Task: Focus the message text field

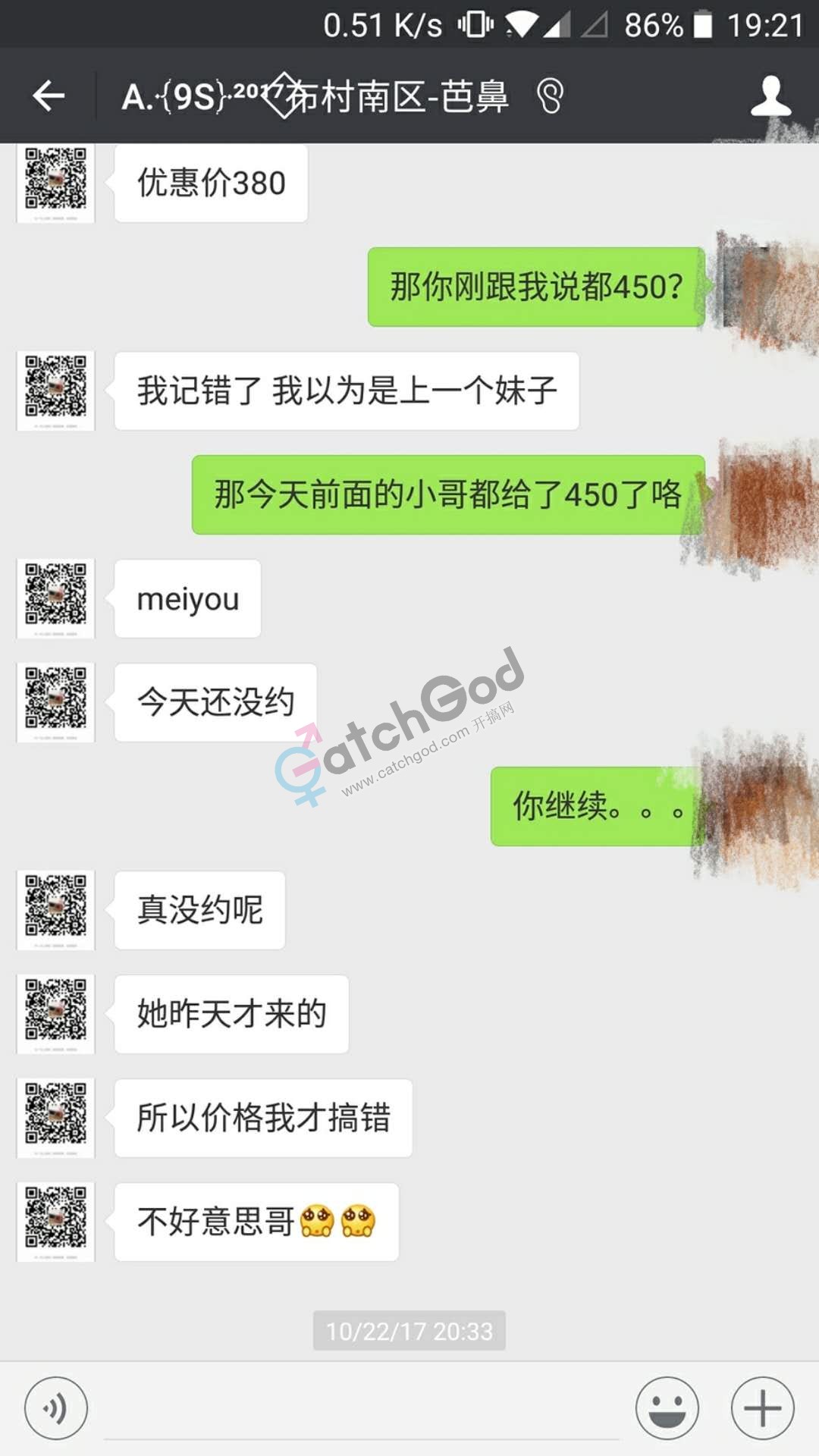Action: tap(361, 1410)
